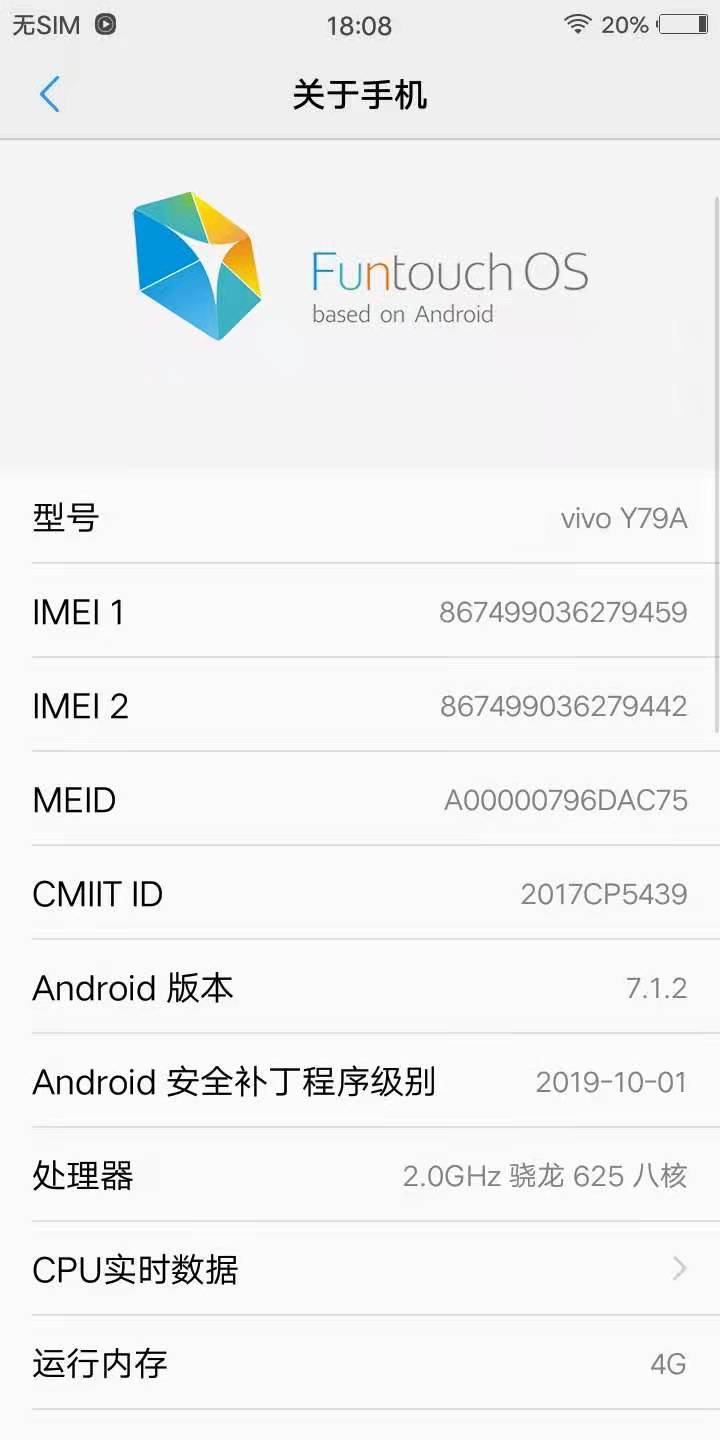Go back from the 关于手机 page
Viewport: 720px width, 1440px height.
tap(49, 95)
